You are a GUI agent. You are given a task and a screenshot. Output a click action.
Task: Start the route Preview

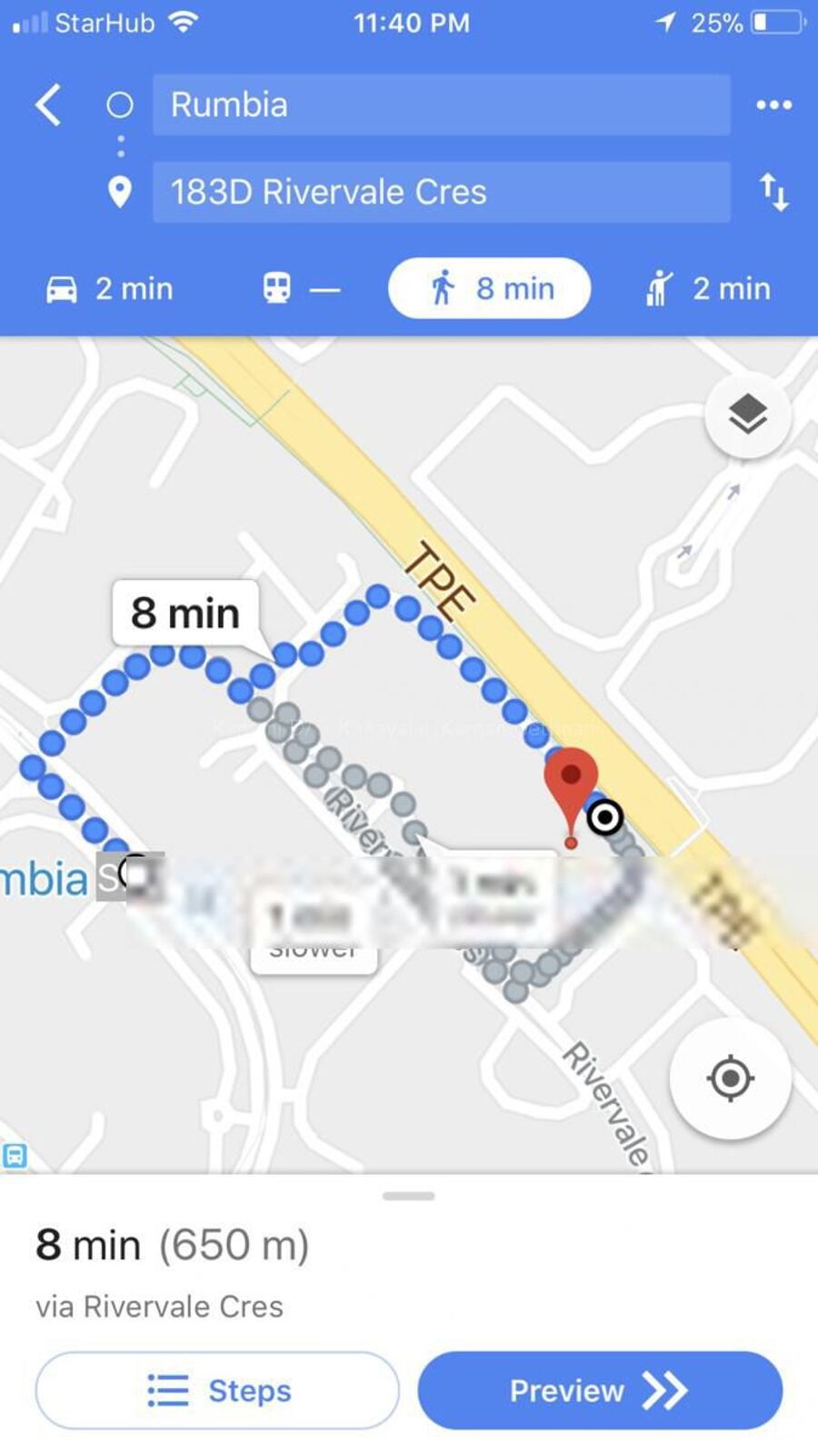coord(600,1391)
